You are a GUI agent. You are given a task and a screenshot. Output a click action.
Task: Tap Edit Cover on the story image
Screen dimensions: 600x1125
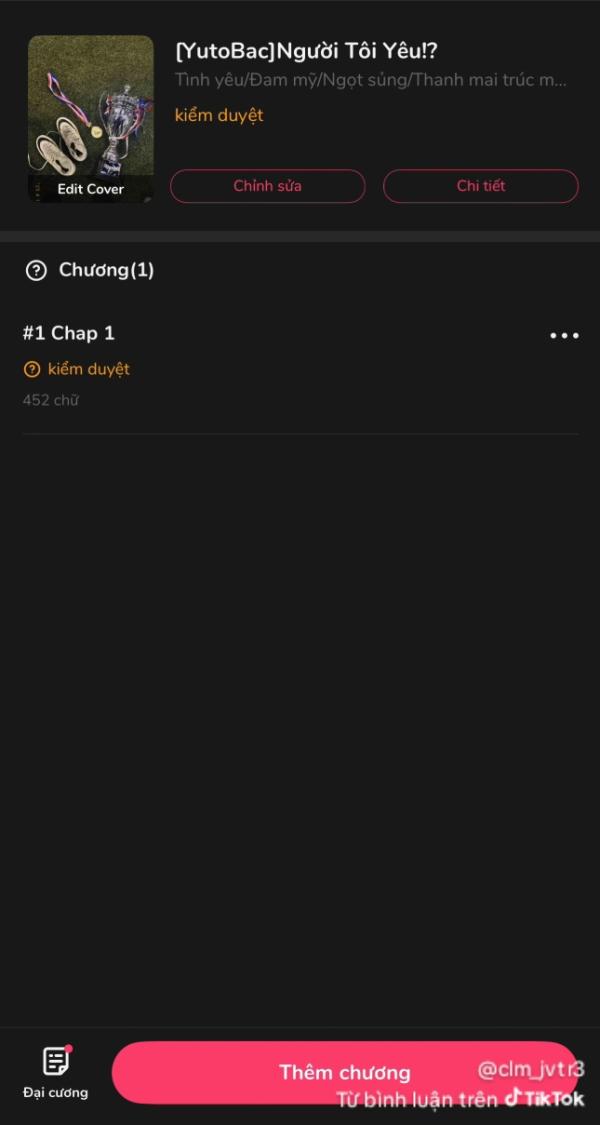(91, 188)
